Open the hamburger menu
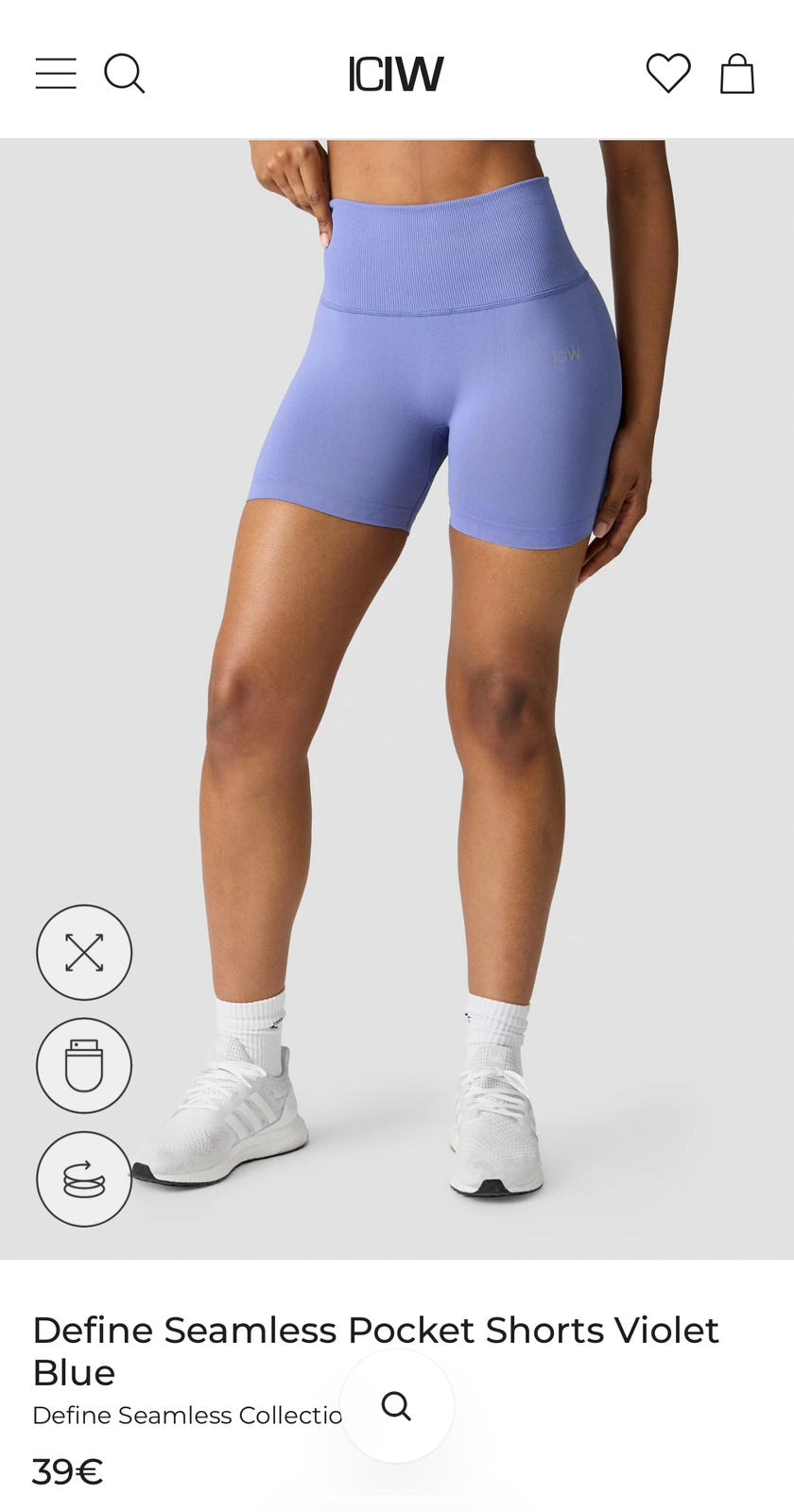794x1512 pixels. (56, 74)
